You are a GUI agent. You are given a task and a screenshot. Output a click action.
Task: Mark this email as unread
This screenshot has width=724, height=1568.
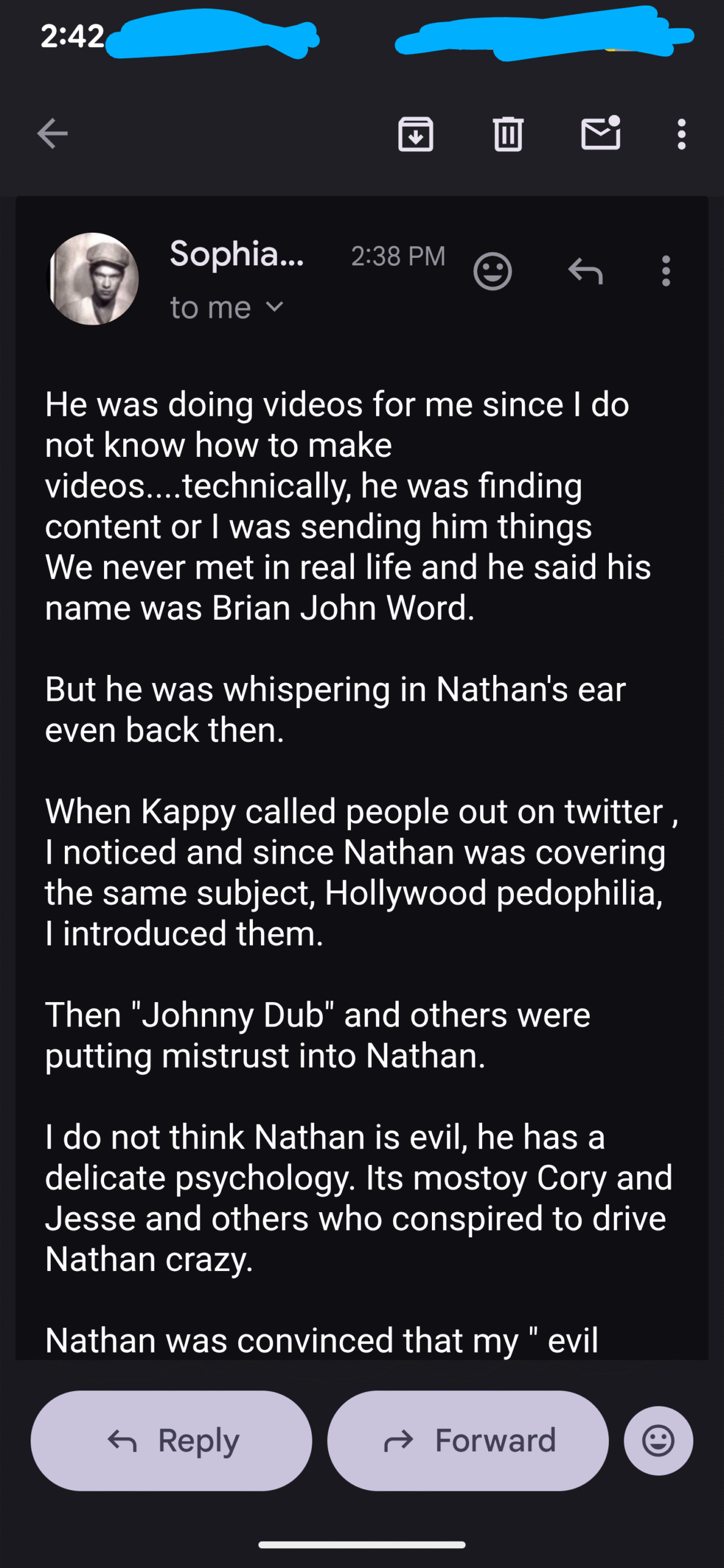click(600, 134)
